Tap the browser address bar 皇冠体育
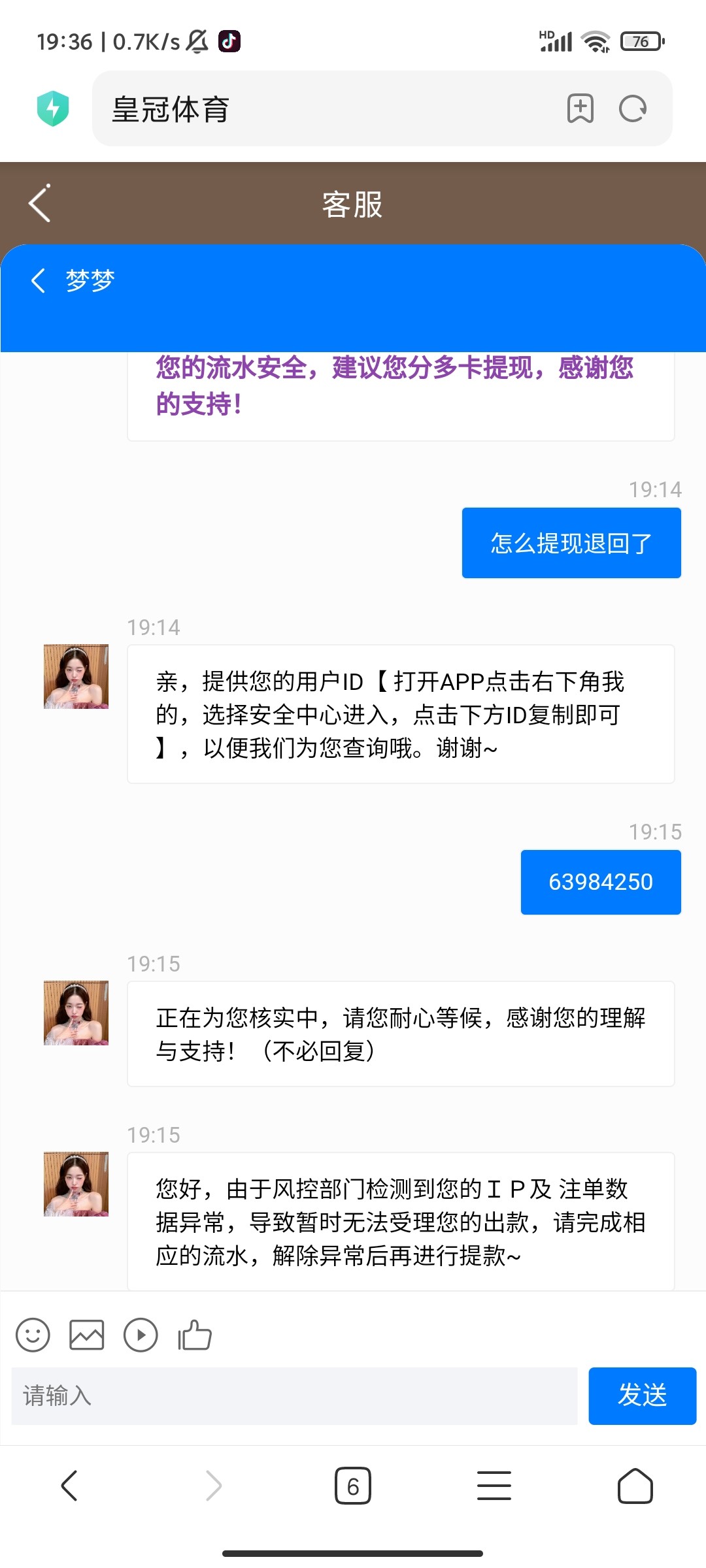706x1568 pixels. tap(327, 108)
